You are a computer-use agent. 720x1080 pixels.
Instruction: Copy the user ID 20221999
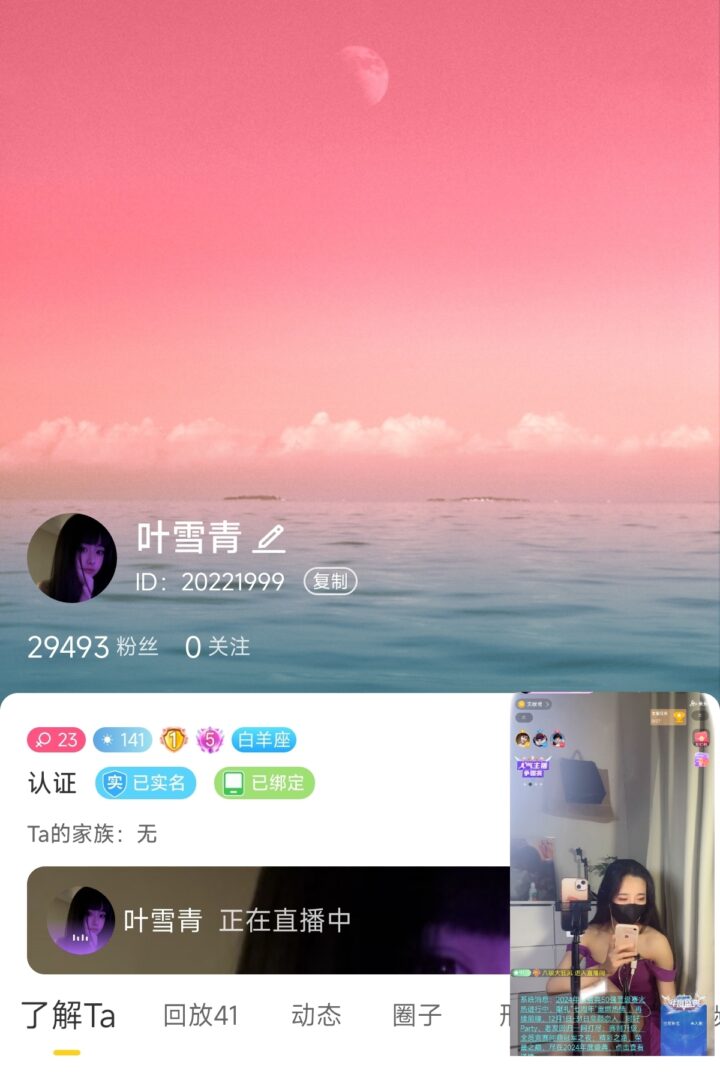330,581
